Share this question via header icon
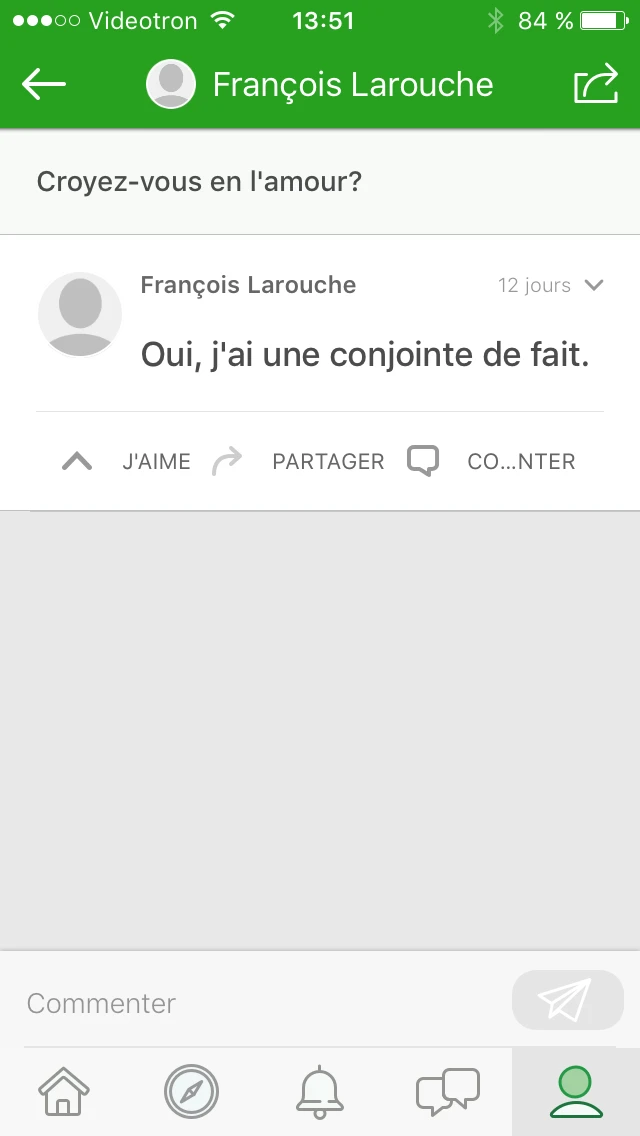 tap(596, 85)
